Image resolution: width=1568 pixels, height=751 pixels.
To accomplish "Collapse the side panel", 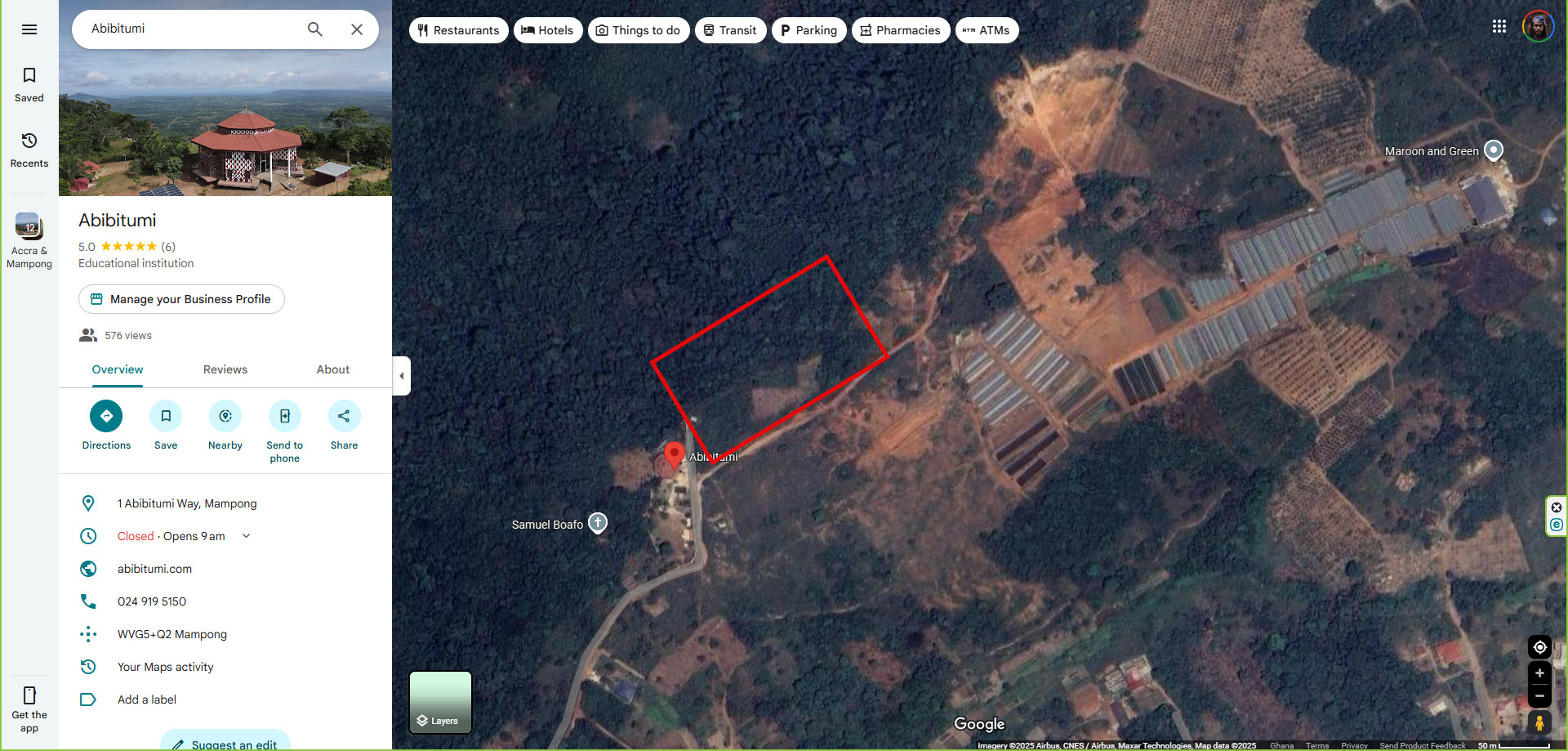I will [401, 376].
